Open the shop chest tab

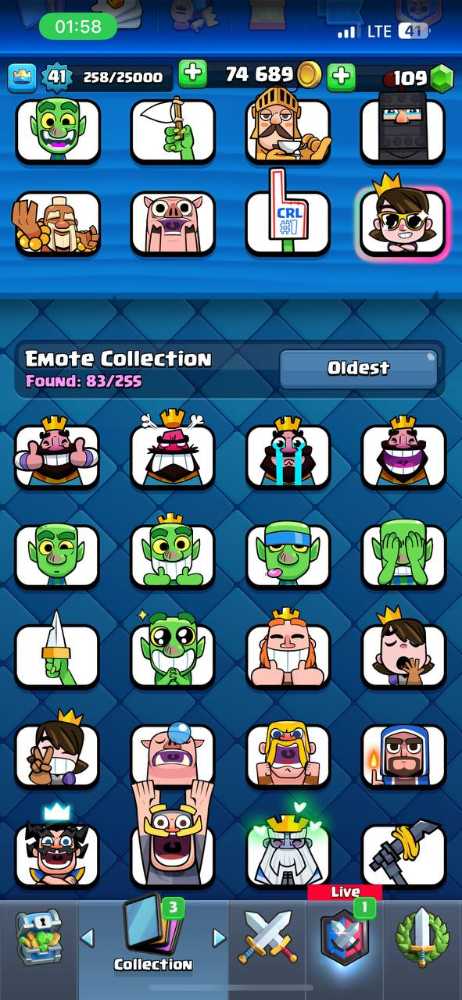tap(38, 937)
